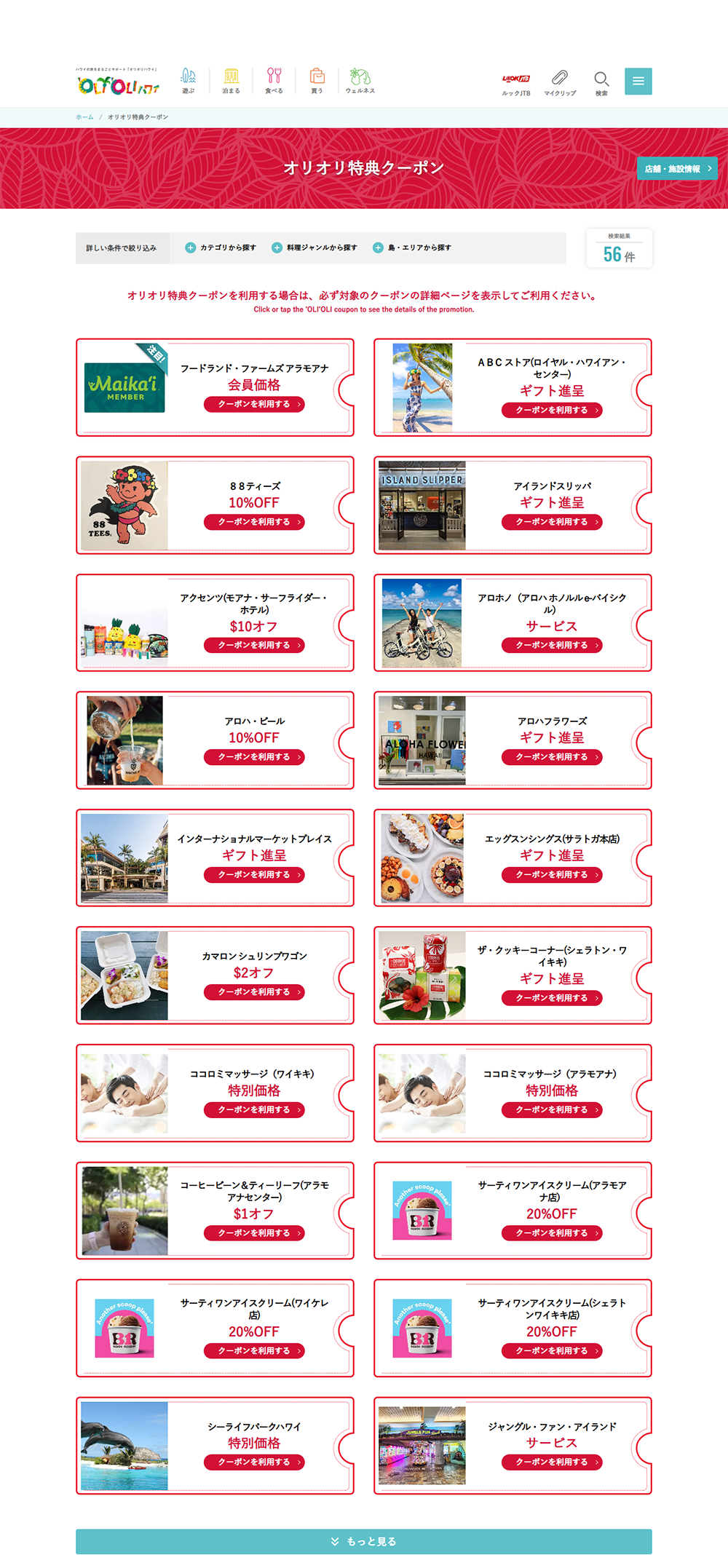Image resolution: width=728 pixels, height=1568 pixels.
Task: Select the 泊まる navigation item
Action: click(231, 81)
